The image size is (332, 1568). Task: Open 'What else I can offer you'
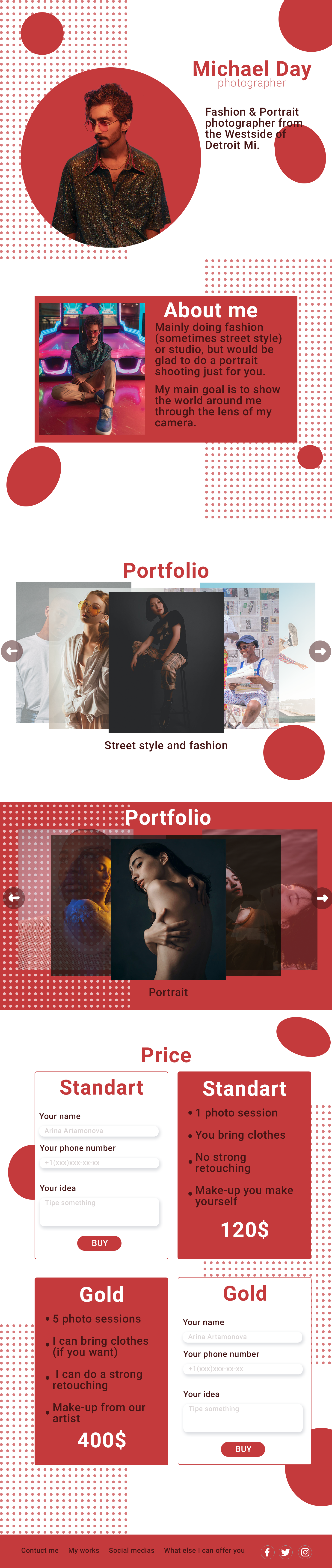pyautogui.click(x=204, y=1550)
